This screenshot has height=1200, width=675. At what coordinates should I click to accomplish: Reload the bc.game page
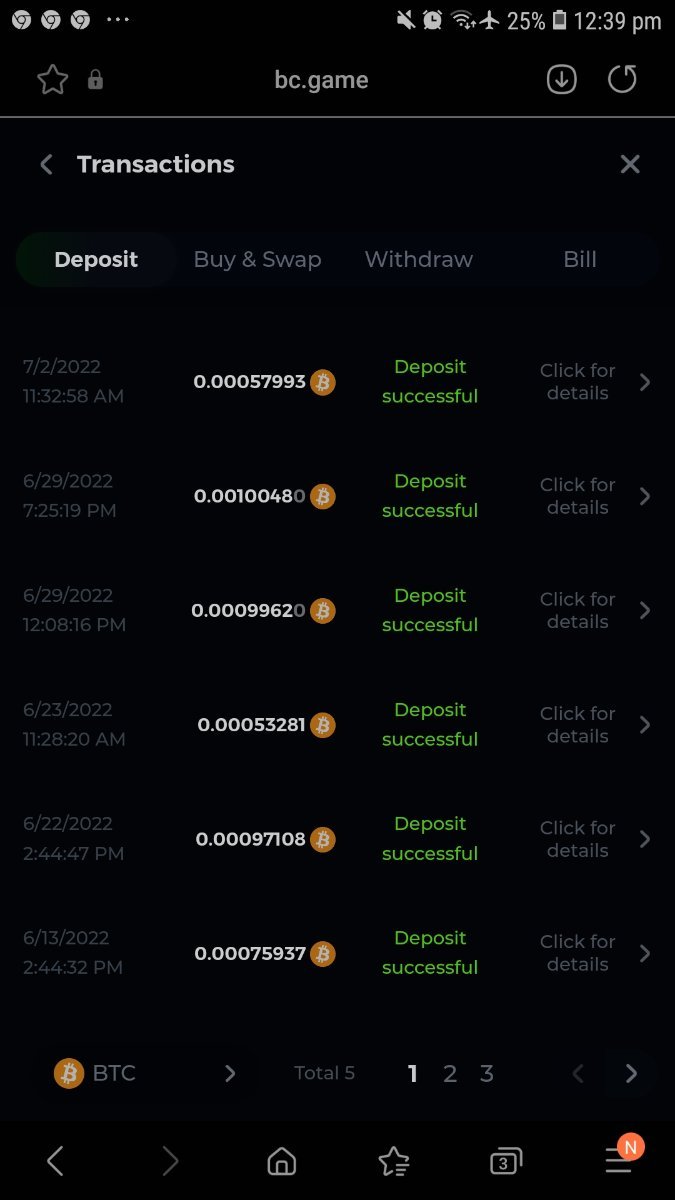point(622,80)
